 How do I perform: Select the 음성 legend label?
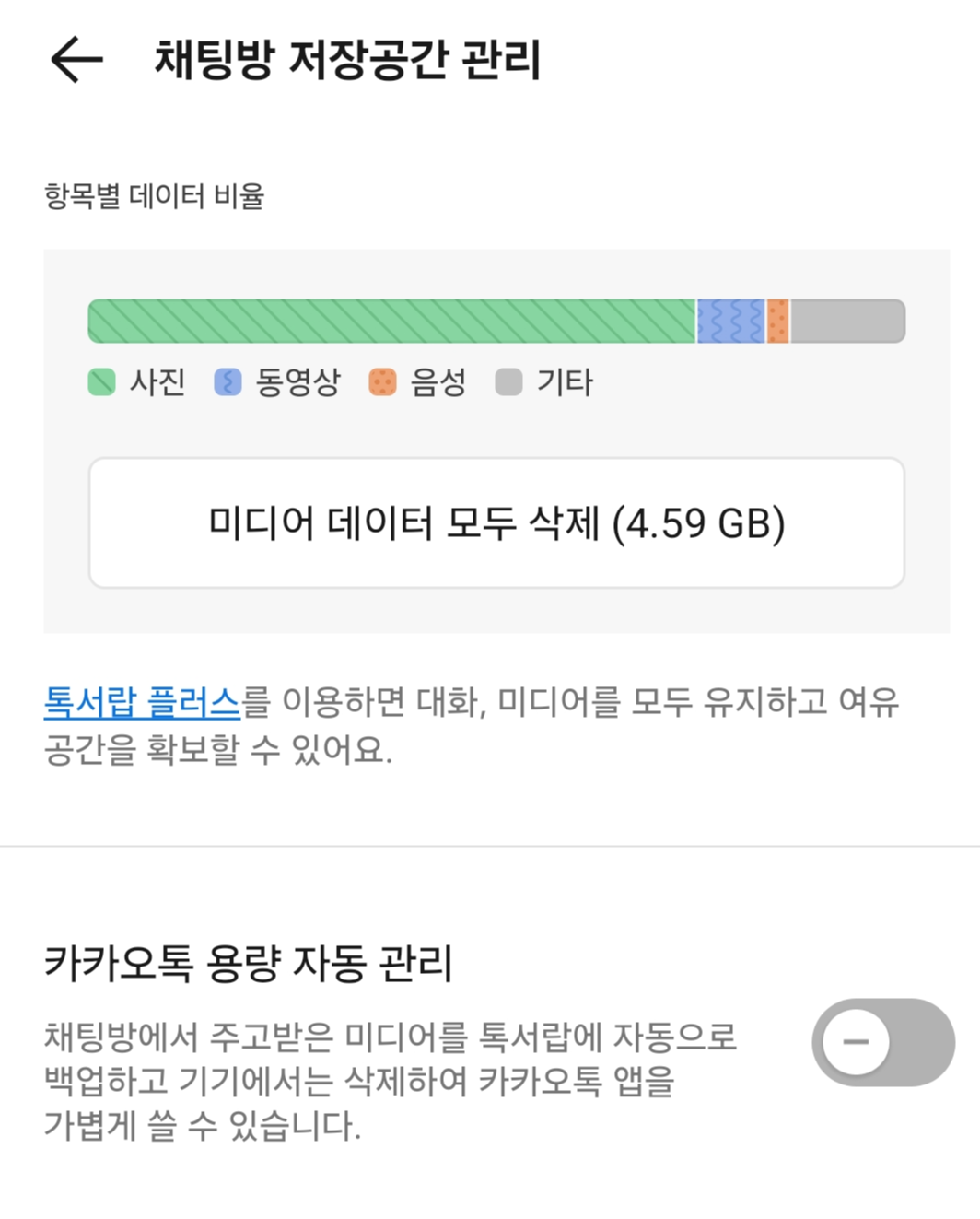tap(437, 380)
